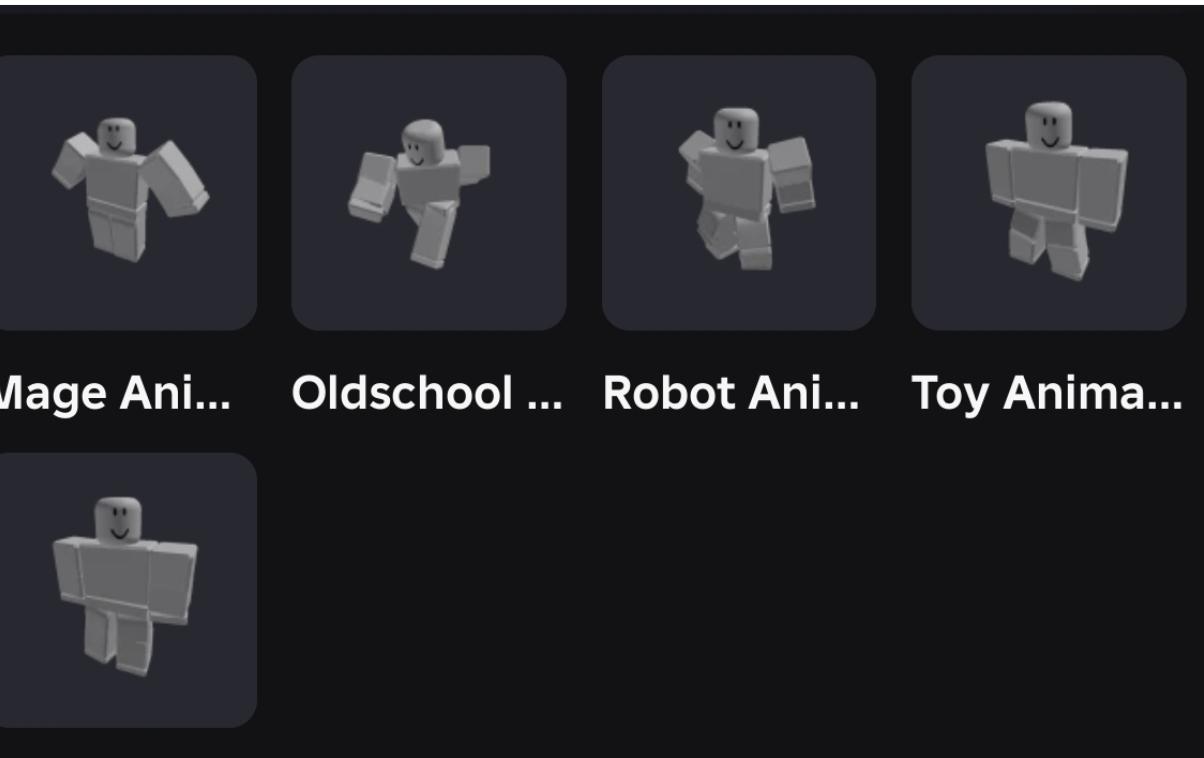
Task: Open the Robot Animation pack tile
Action: [738, 193]
